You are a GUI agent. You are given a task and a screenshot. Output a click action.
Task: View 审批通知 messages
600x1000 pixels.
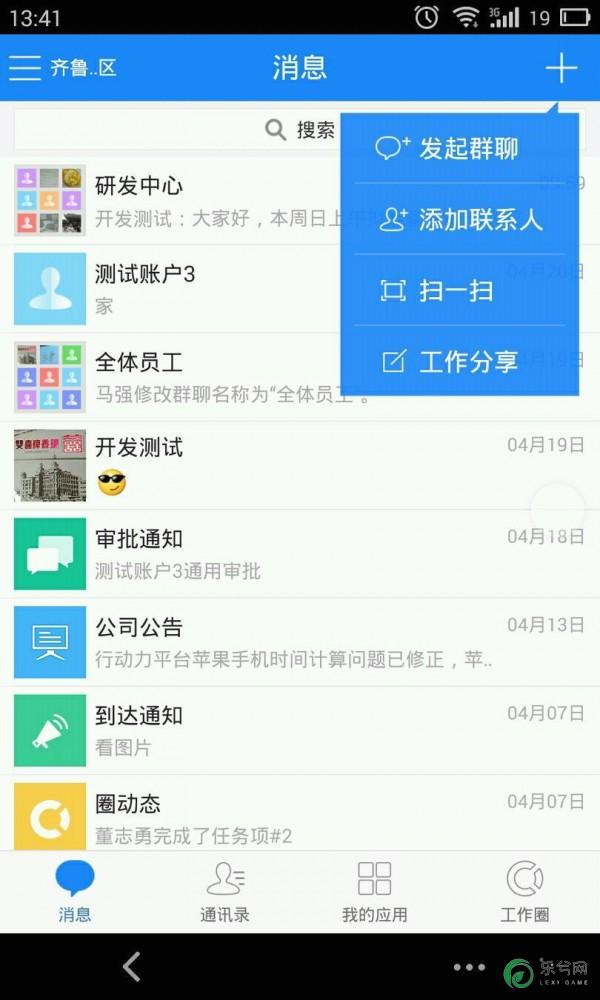coord(300,554)
